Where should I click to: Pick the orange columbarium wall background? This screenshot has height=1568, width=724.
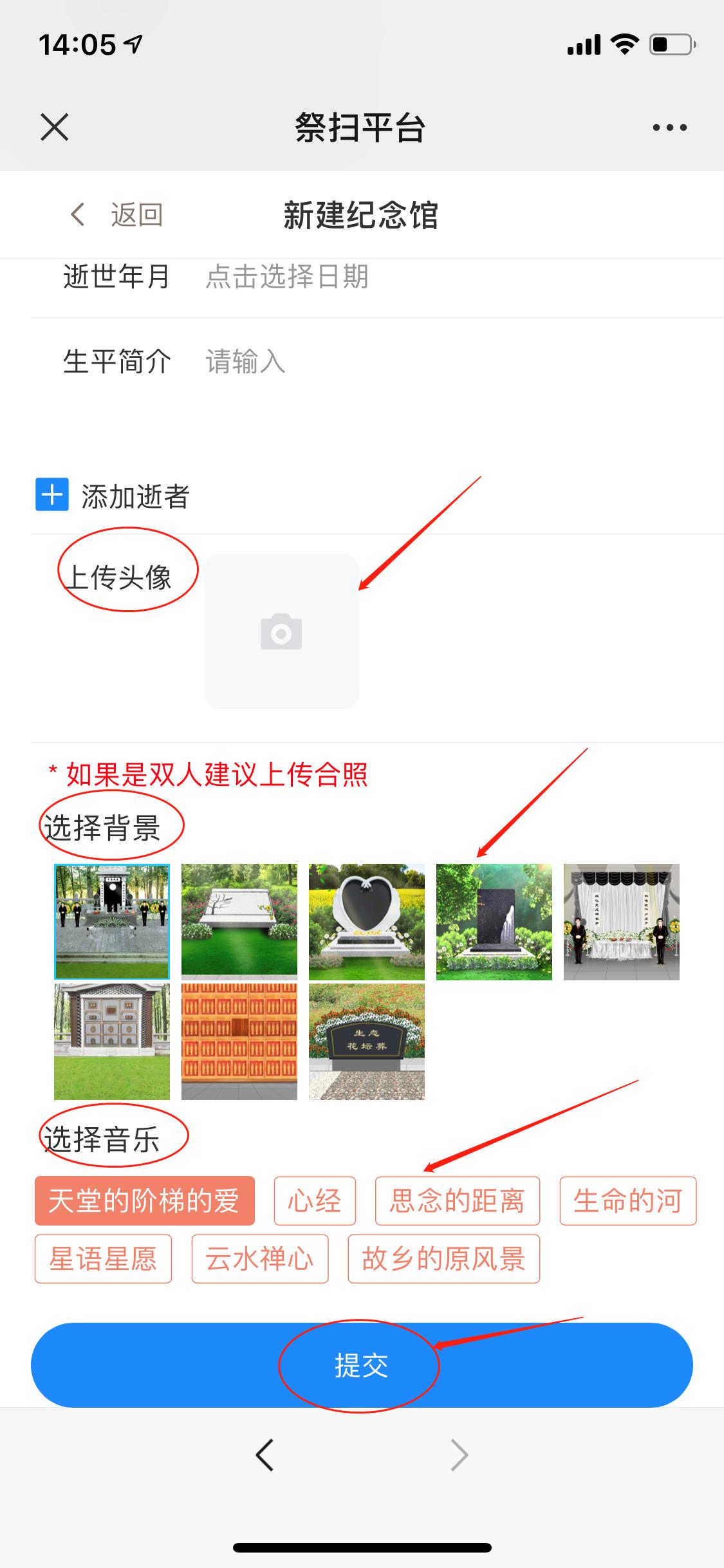239,1041
